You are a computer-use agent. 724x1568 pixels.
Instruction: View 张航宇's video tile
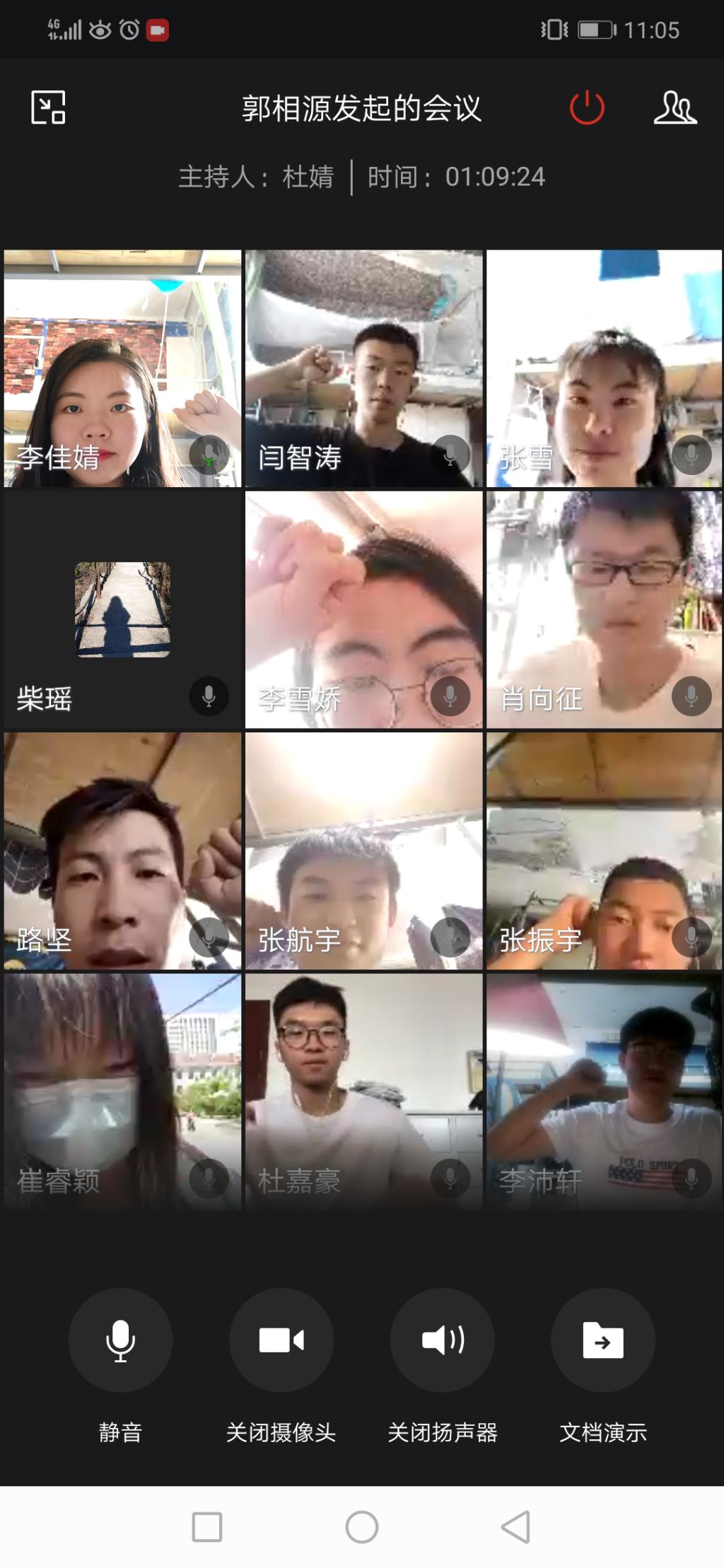click(363, 850)
